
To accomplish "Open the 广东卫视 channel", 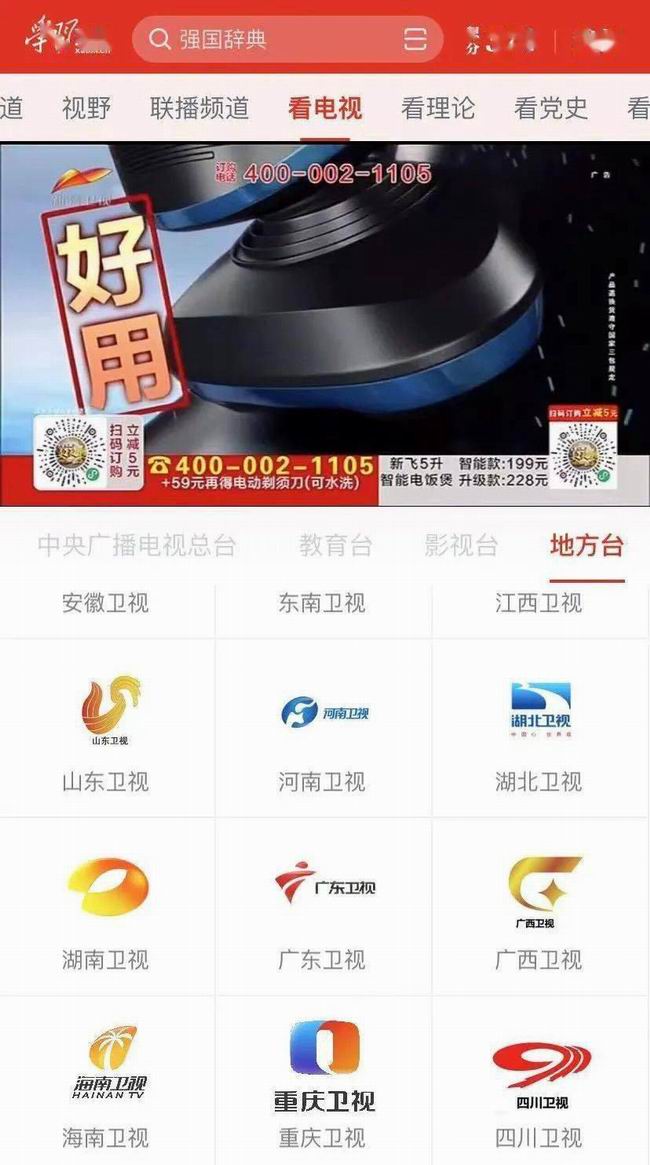I will (323, 906).
